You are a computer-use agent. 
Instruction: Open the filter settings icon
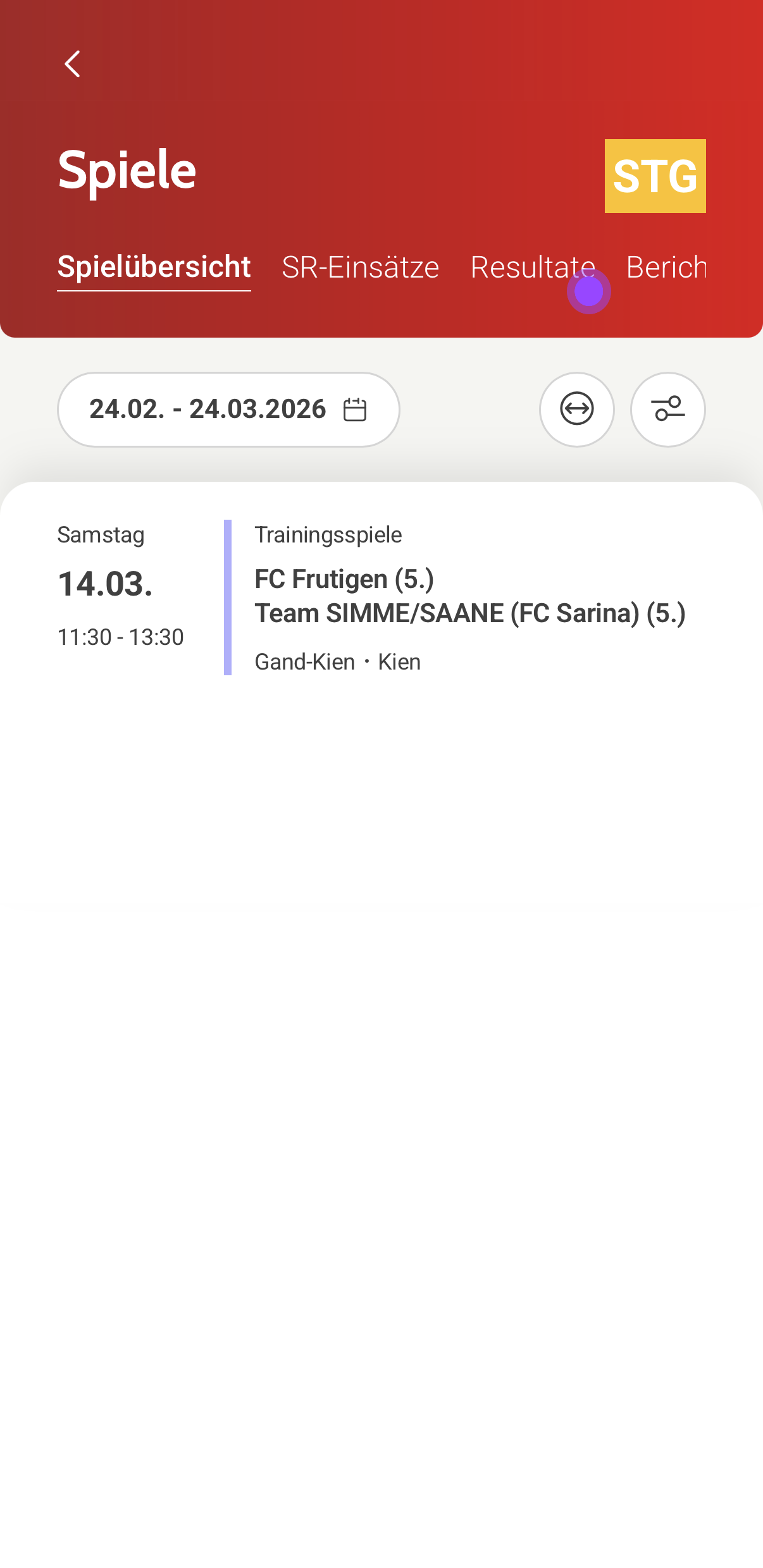pyautogui.click(x=667, y=410)
